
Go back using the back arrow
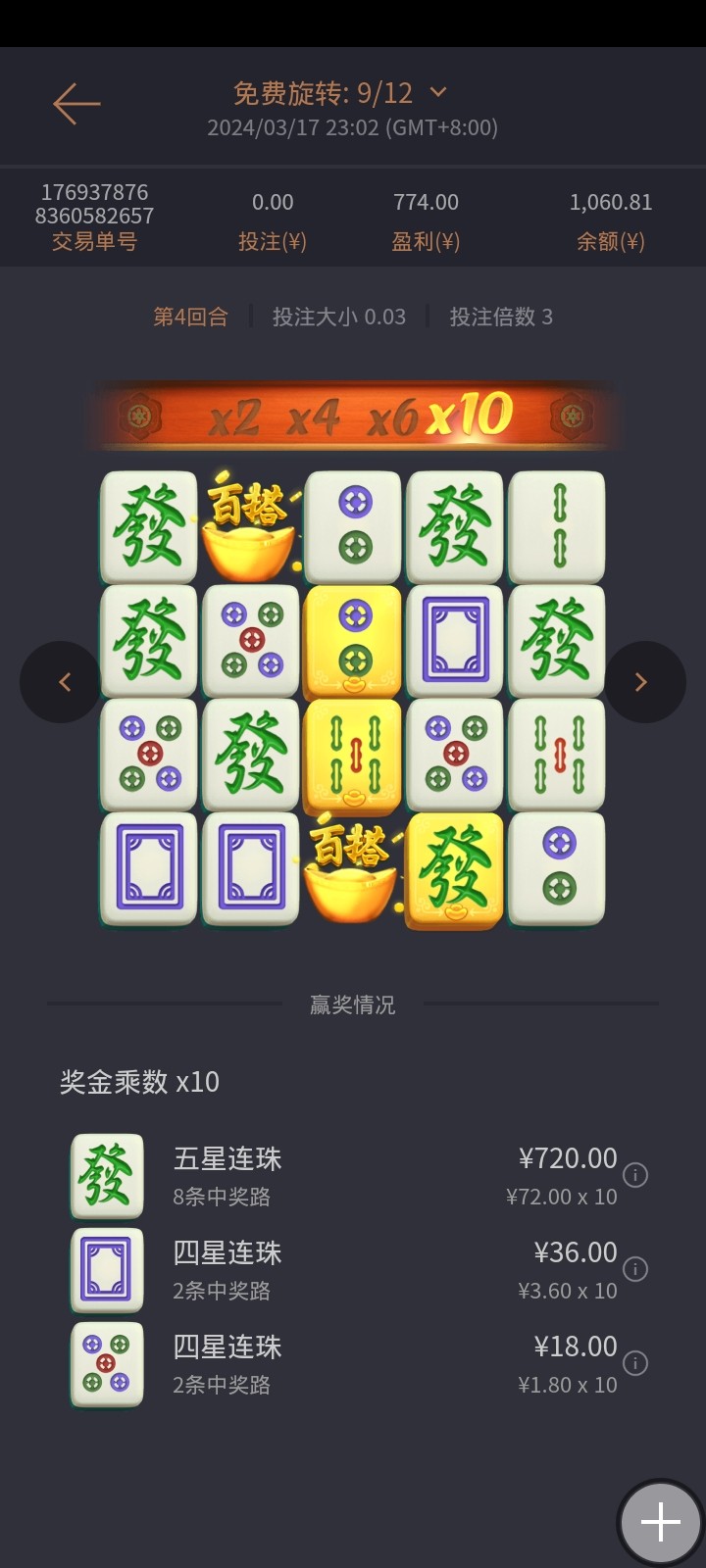coord(76,103)
